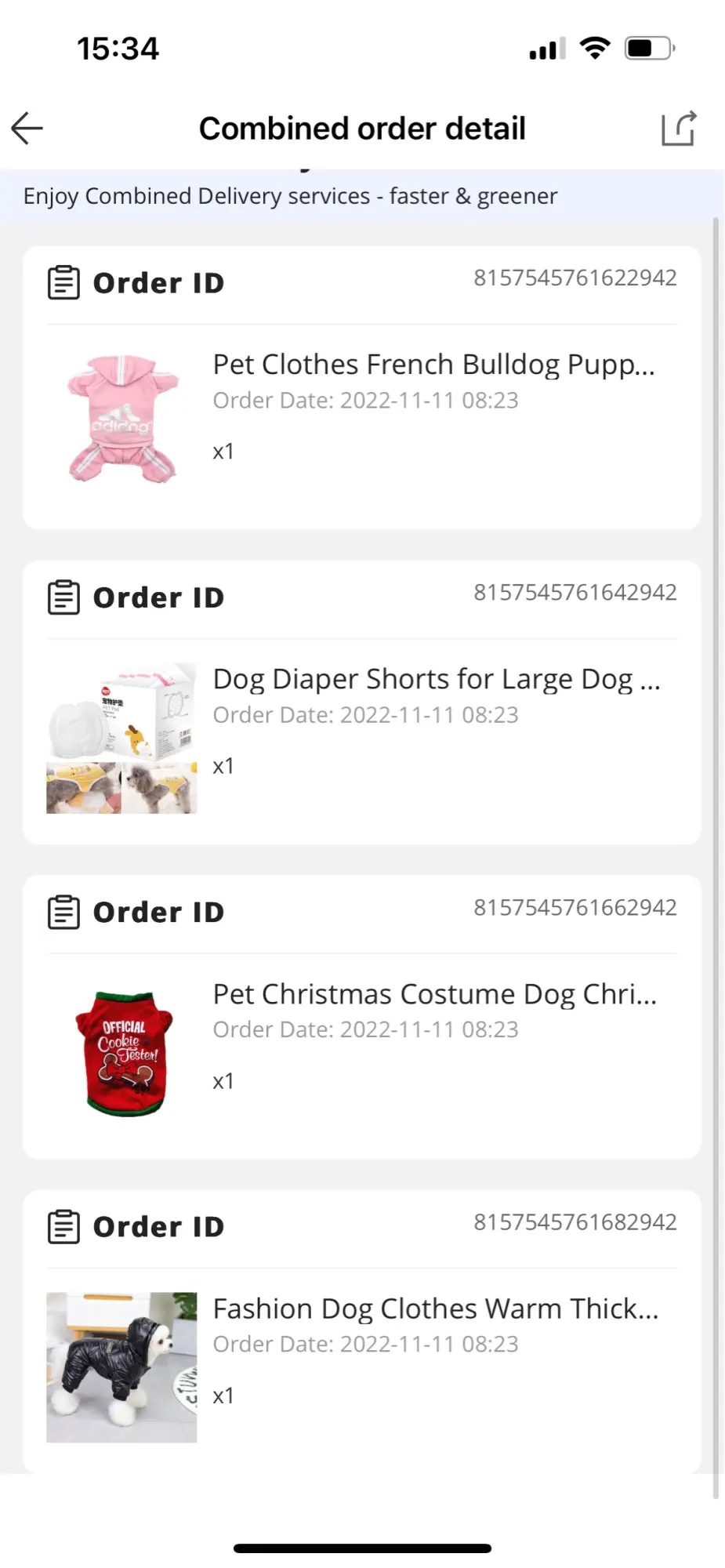View the Pet Christmas Costume order
The height and width of the screenshot is (1568, 725).
click(x=434, y=995)
